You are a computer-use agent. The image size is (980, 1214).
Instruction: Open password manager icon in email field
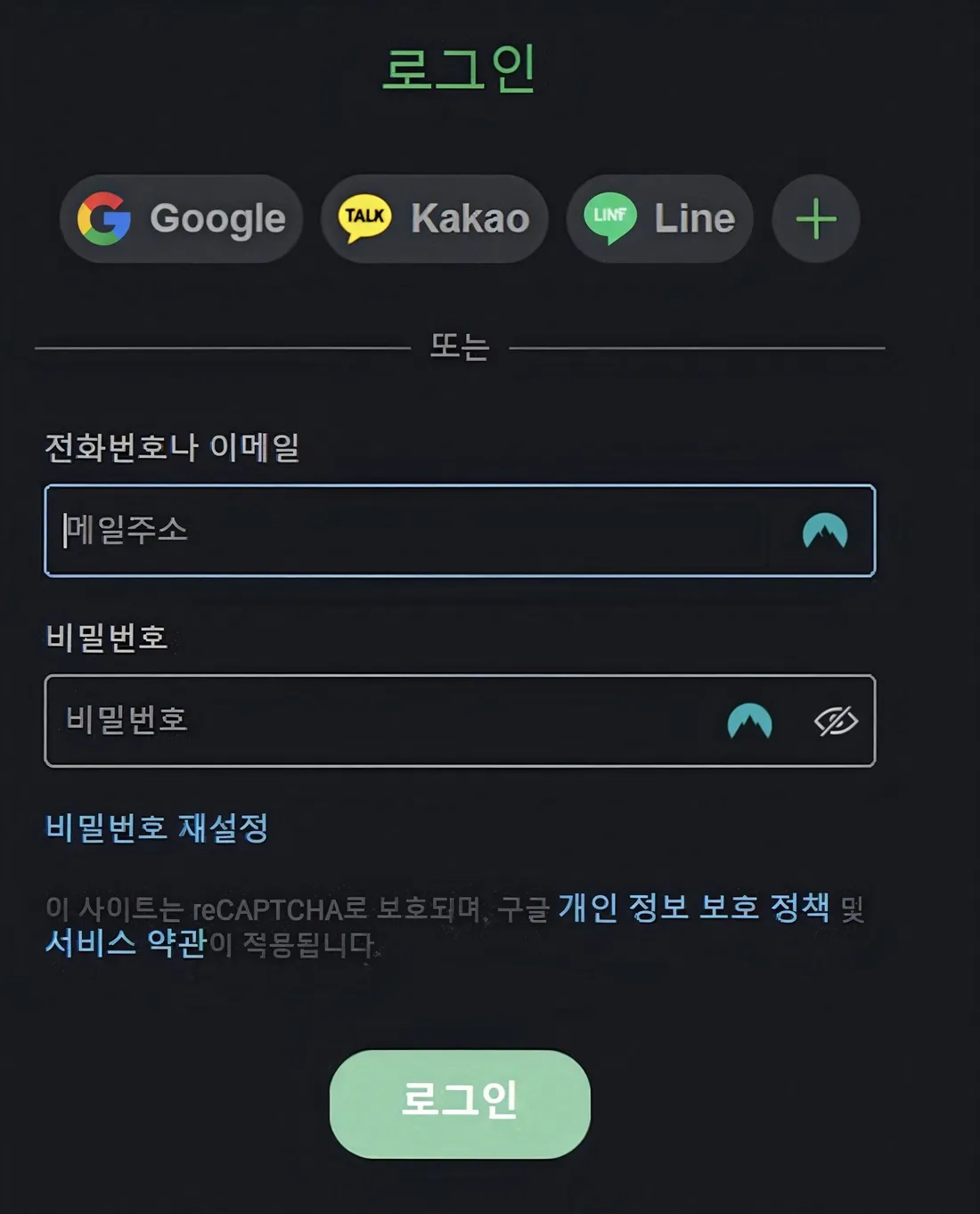point(825,532)
